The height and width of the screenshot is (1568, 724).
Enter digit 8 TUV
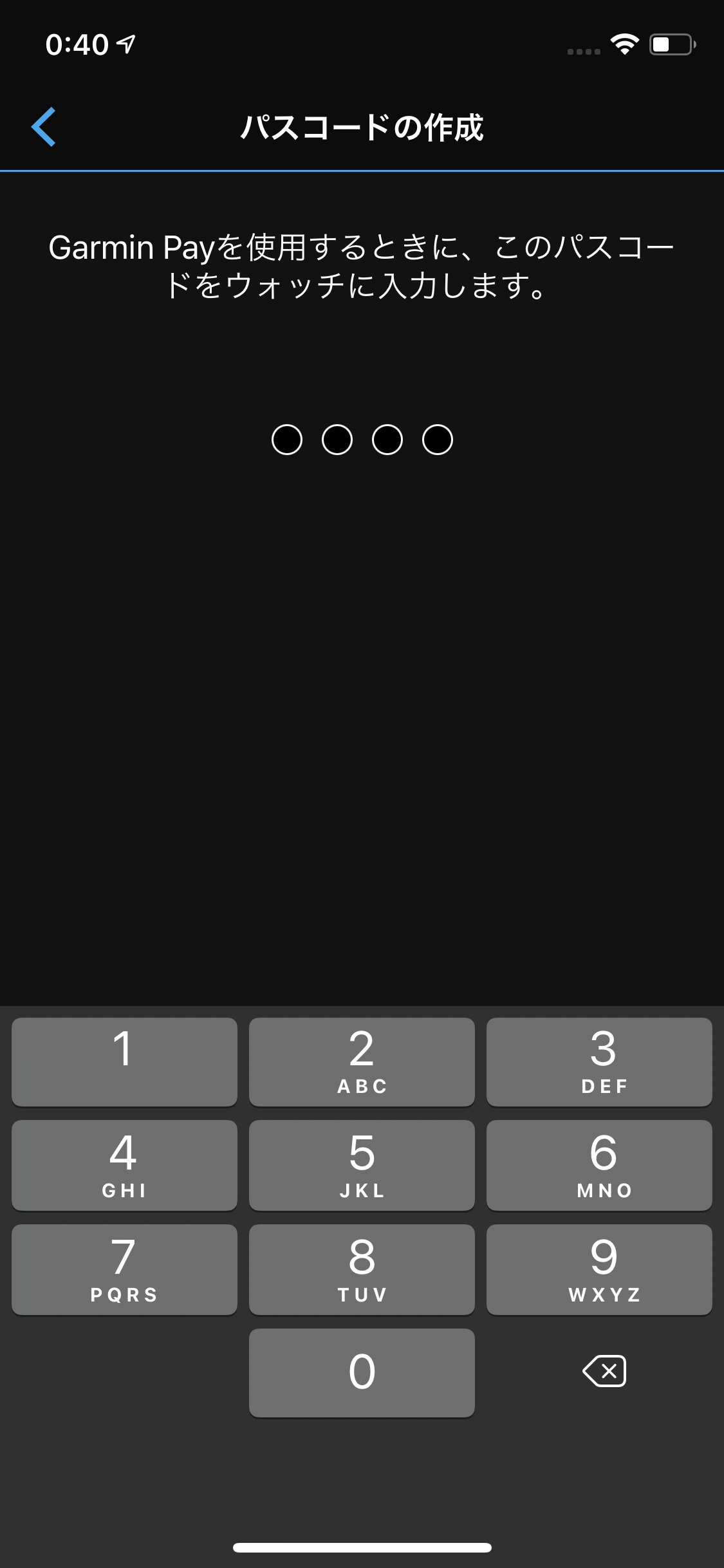[362, 1269]
